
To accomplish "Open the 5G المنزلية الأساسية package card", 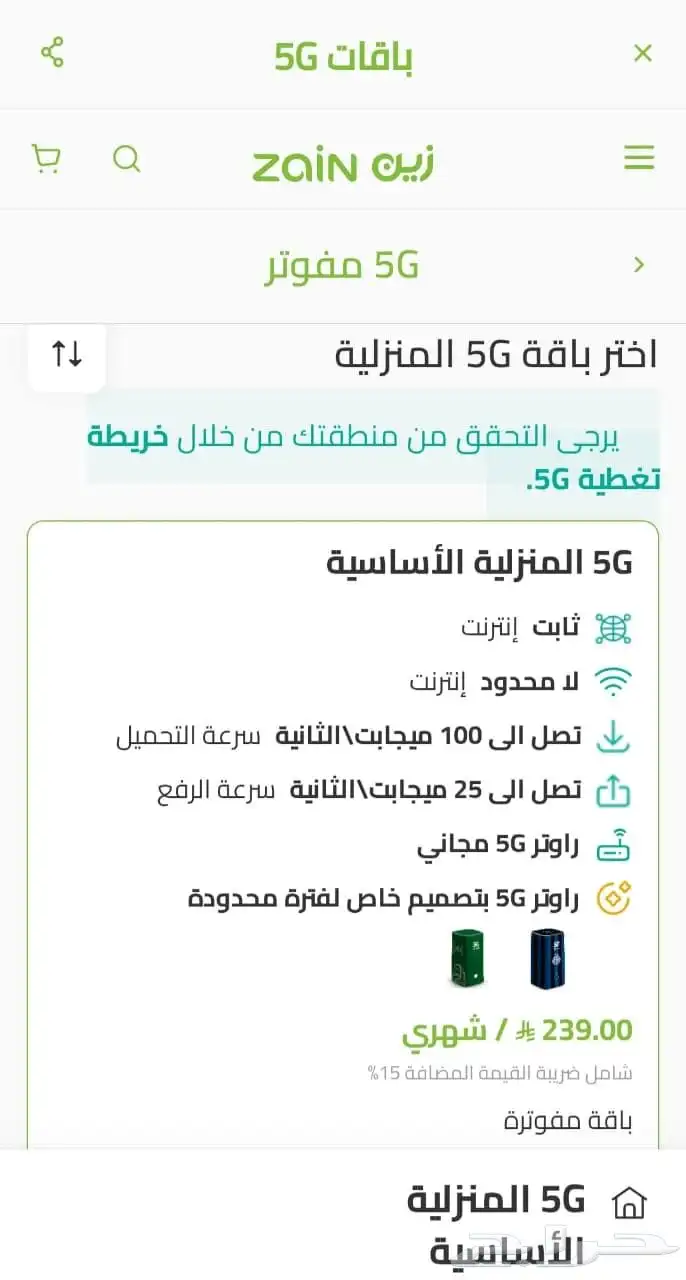I will tap(480, 563).
